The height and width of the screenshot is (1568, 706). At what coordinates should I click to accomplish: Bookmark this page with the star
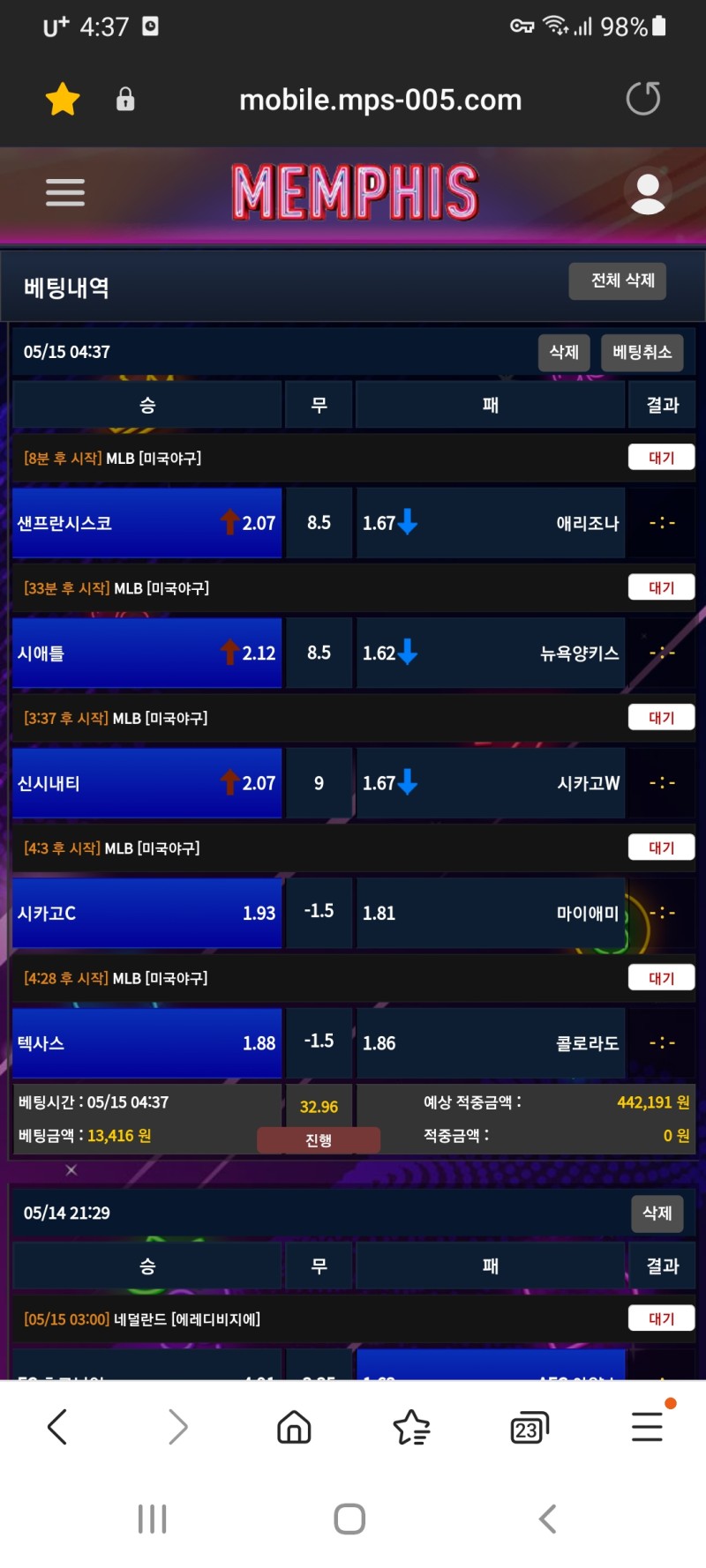coord(63,99)
